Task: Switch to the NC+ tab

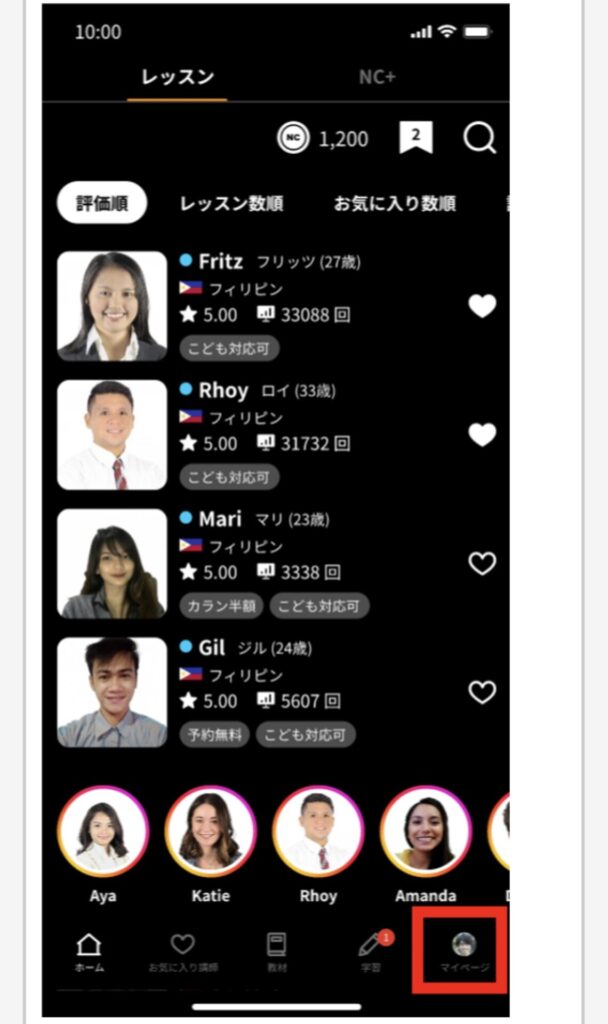Action: 377,77
